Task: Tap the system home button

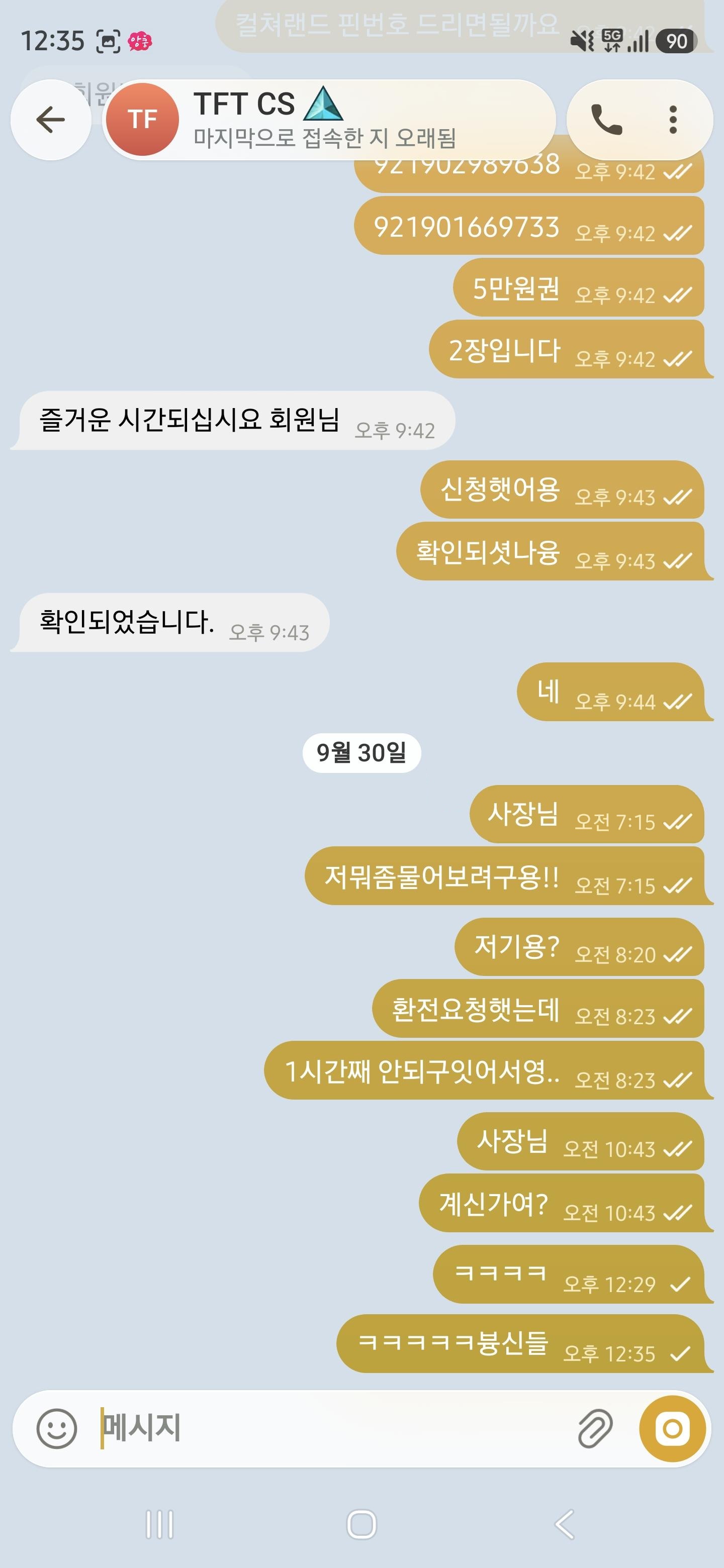Action: (361, 1524)
